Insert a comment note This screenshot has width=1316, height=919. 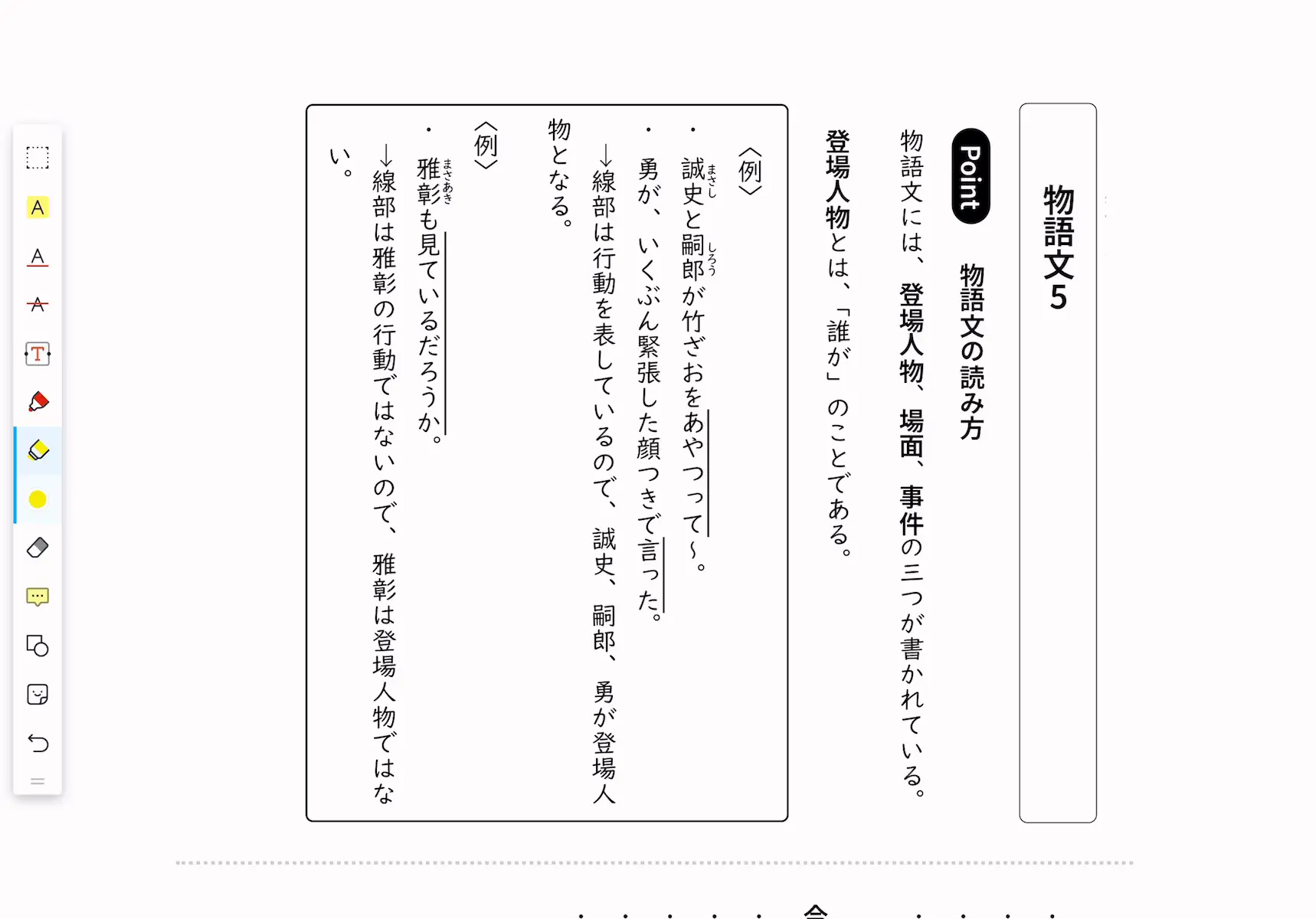[x=38, y=597]
